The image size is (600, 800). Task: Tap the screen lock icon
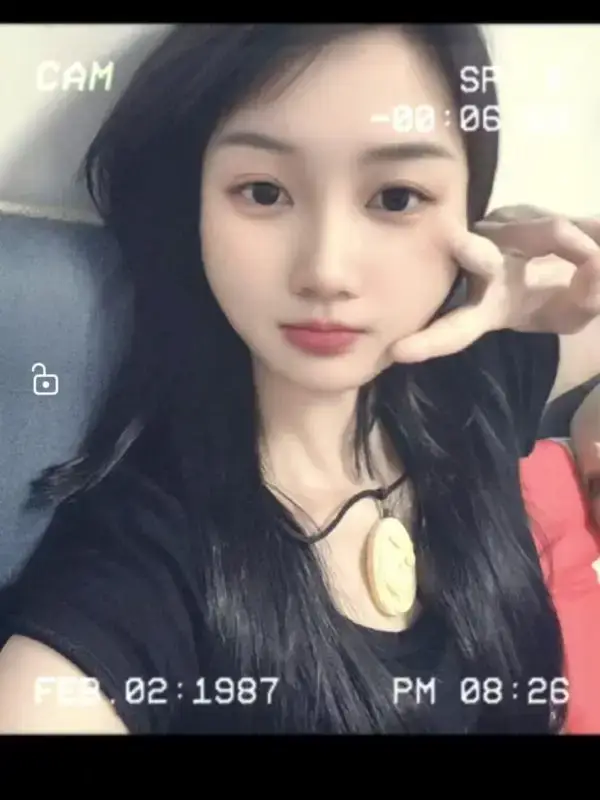45,380
